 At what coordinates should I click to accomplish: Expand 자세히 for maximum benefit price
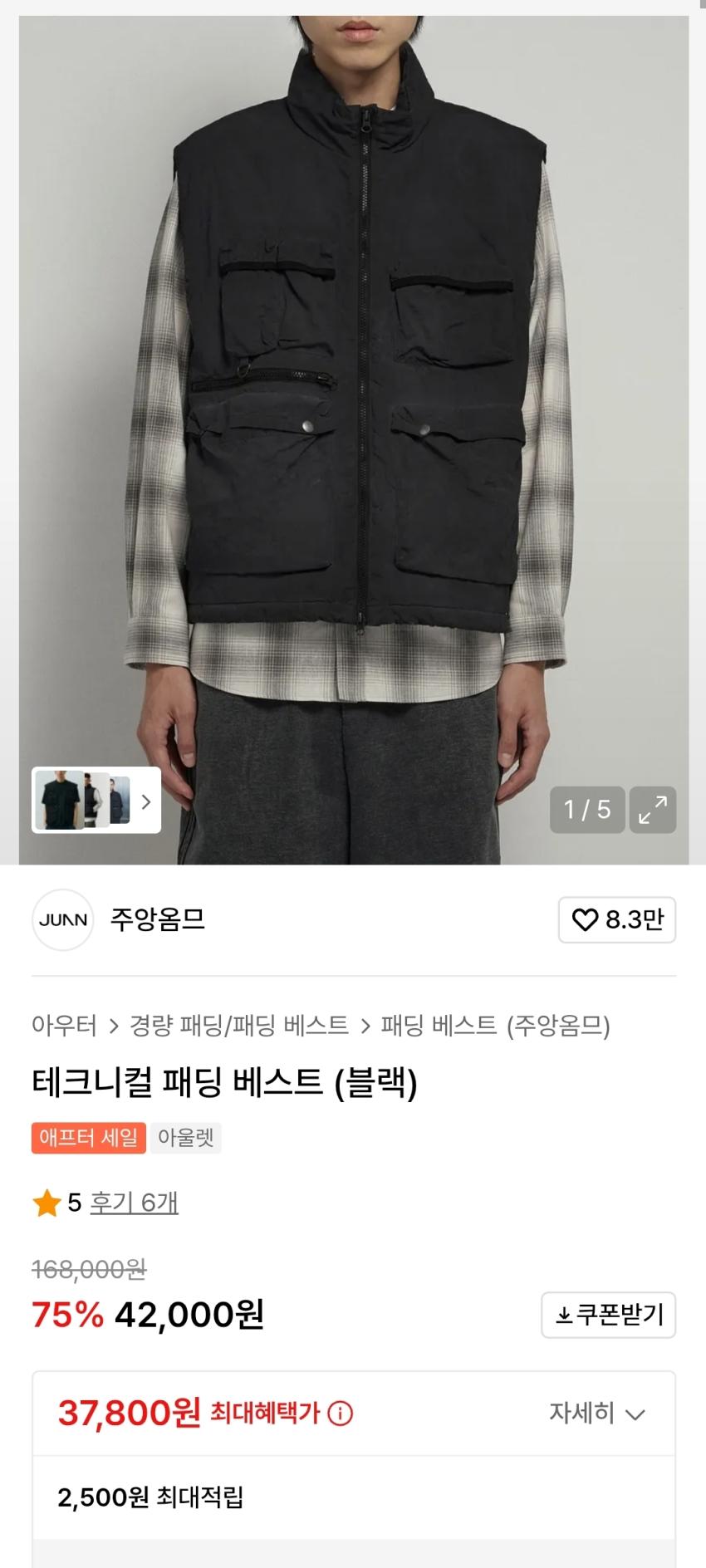coord(596,1413)
